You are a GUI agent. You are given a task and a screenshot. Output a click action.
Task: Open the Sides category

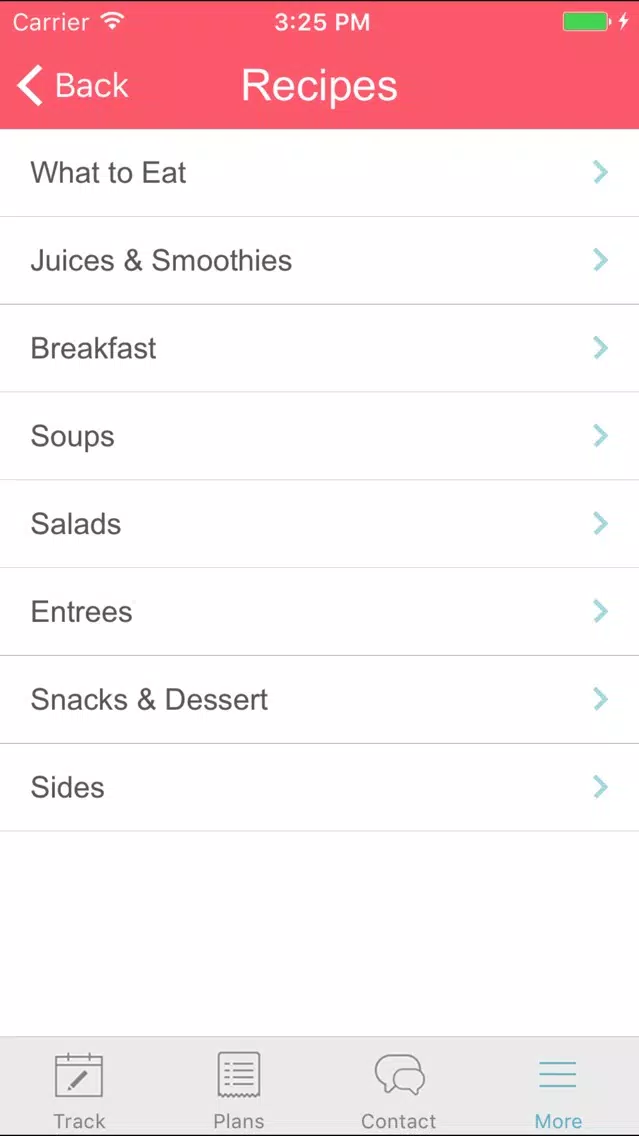tap(320, 788)
